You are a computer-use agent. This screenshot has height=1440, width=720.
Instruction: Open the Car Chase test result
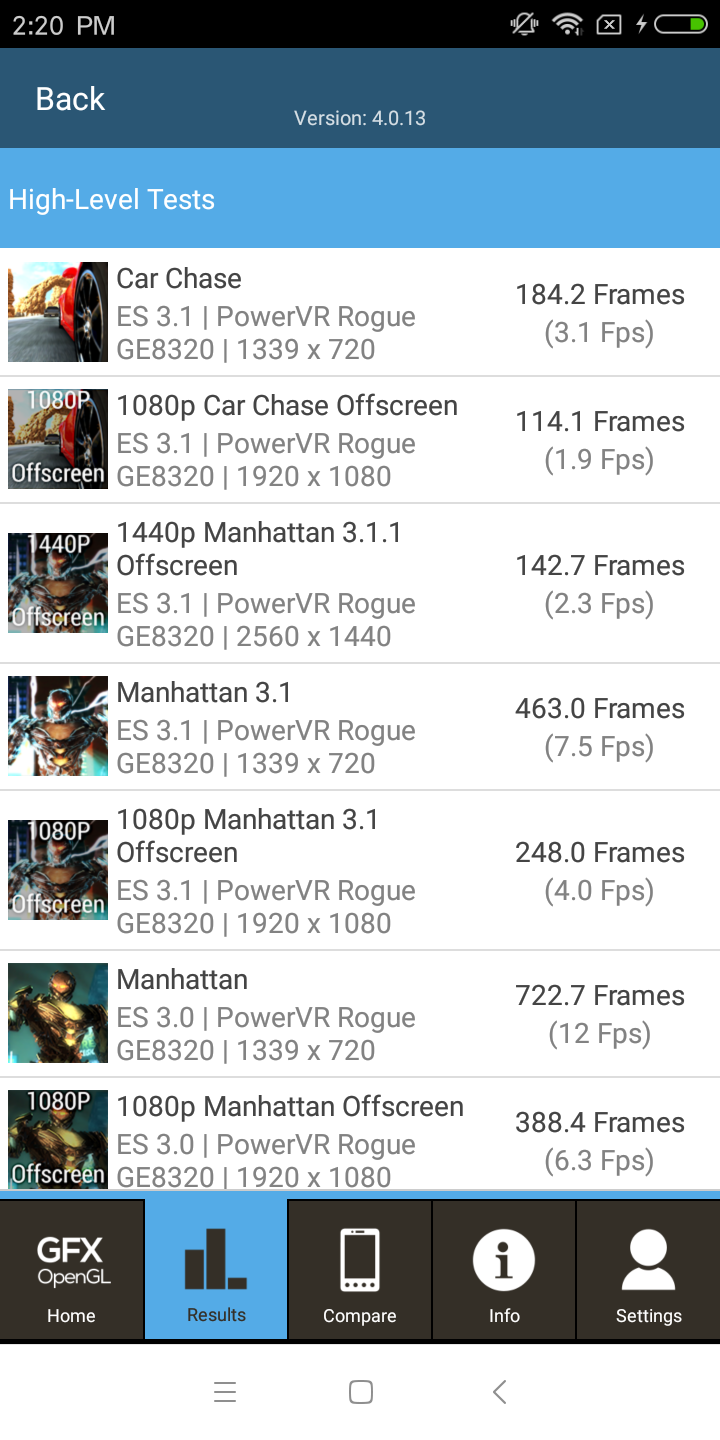tap(360, 312)
